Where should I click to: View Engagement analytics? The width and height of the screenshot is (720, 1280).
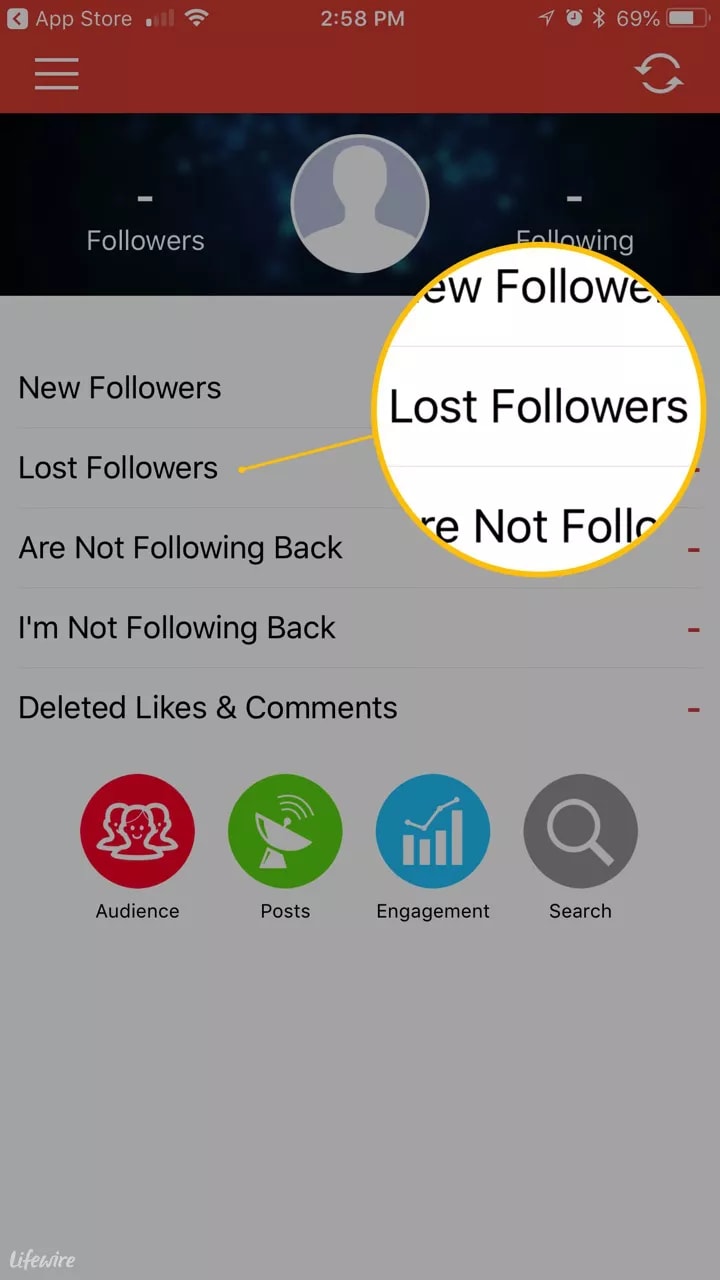coord(433,832)
